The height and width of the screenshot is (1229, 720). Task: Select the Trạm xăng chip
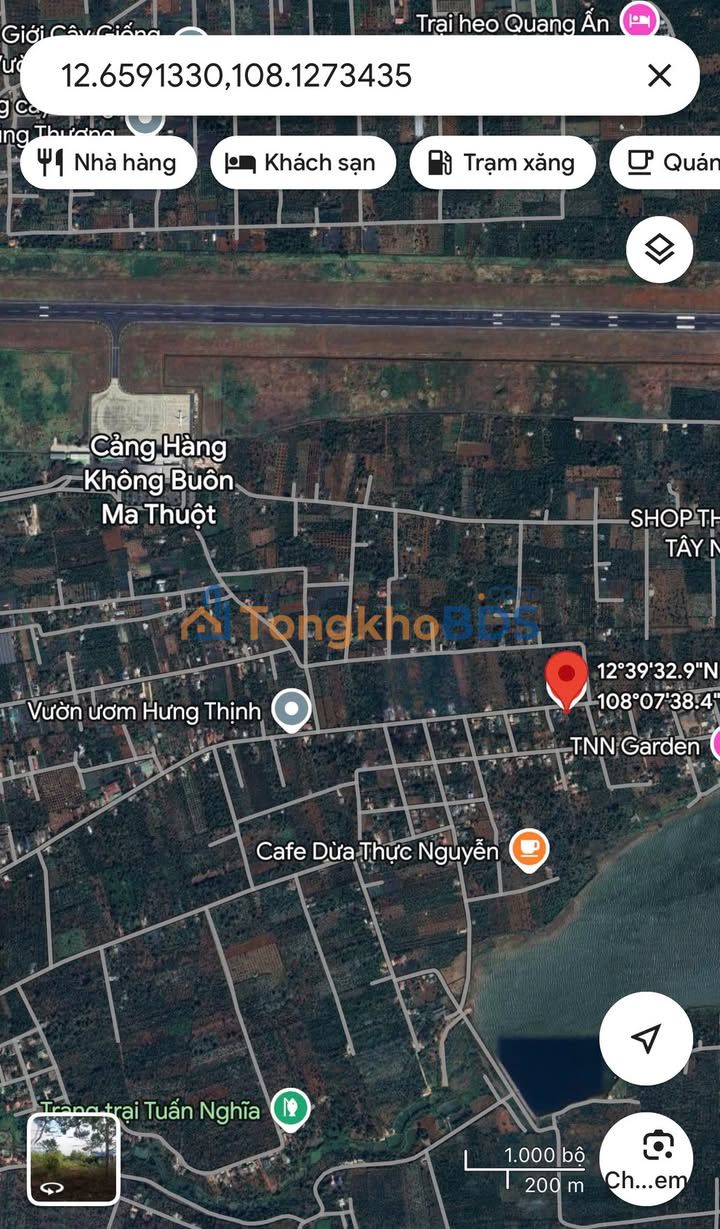[503, 163]
